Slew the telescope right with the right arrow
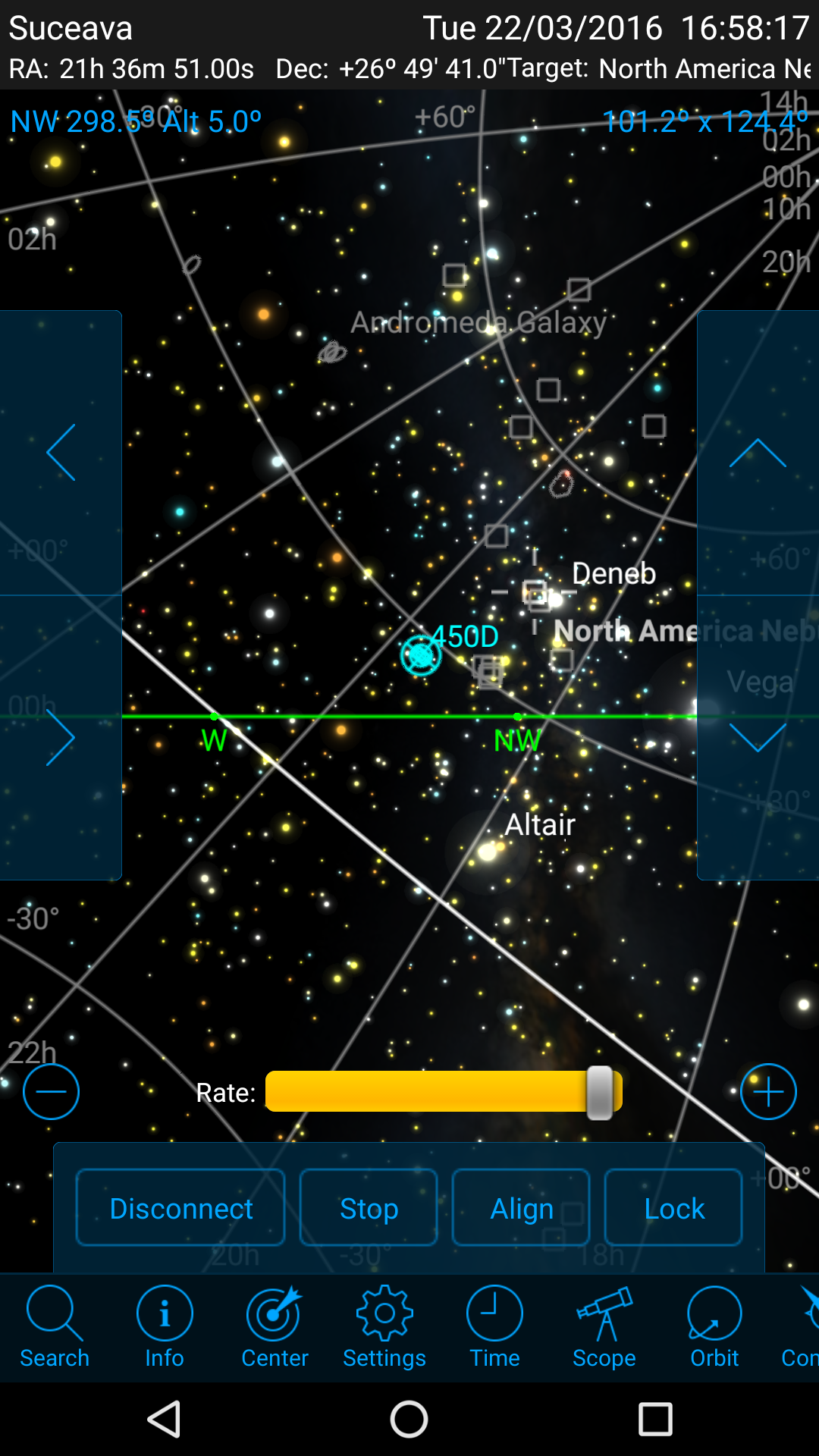819x1456 pixels. coord(61,737)
